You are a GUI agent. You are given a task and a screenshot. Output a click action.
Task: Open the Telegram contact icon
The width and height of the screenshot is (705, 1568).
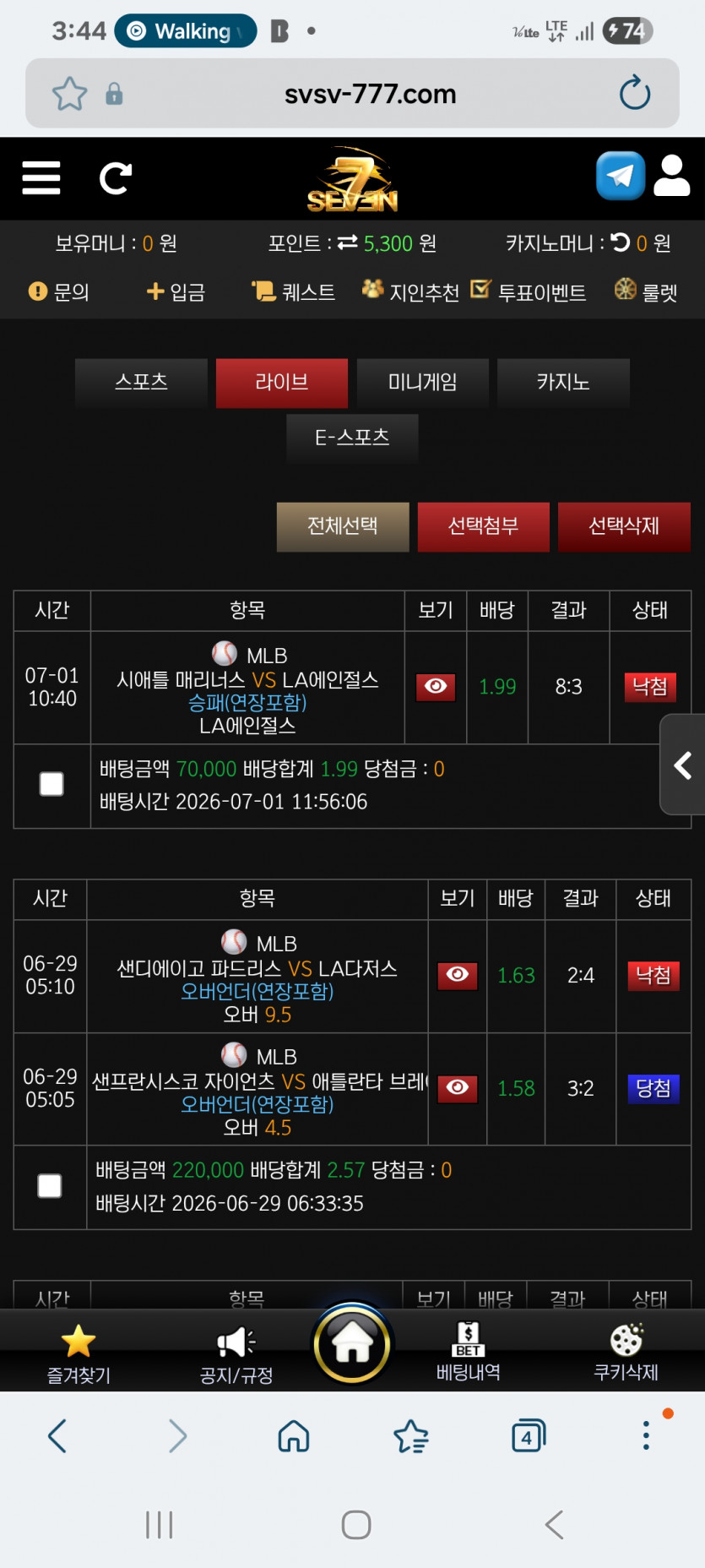pyautogui.click(x=621, y=176)
